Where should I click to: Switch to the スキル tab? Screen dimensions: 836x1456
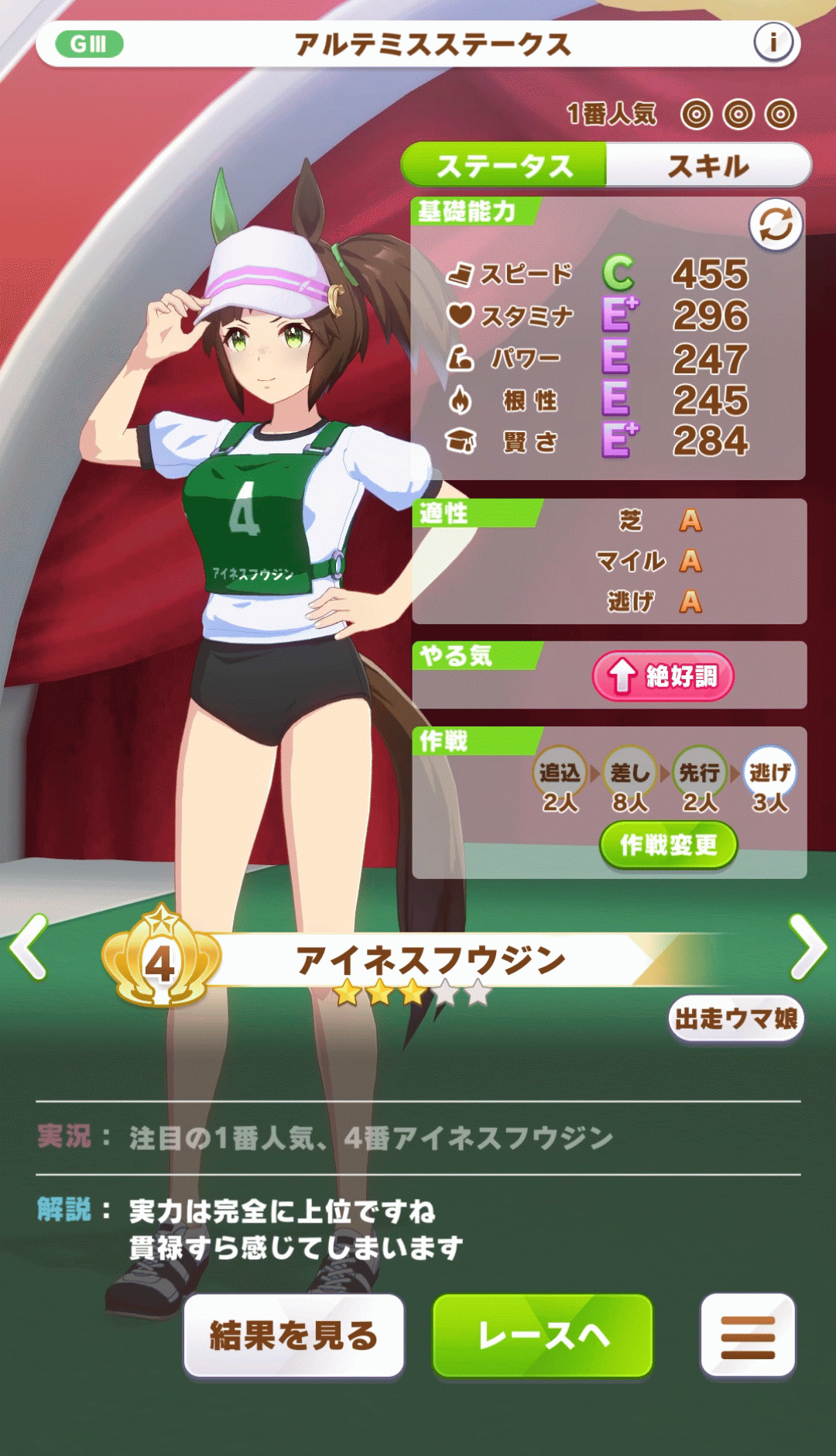(708, 166)
